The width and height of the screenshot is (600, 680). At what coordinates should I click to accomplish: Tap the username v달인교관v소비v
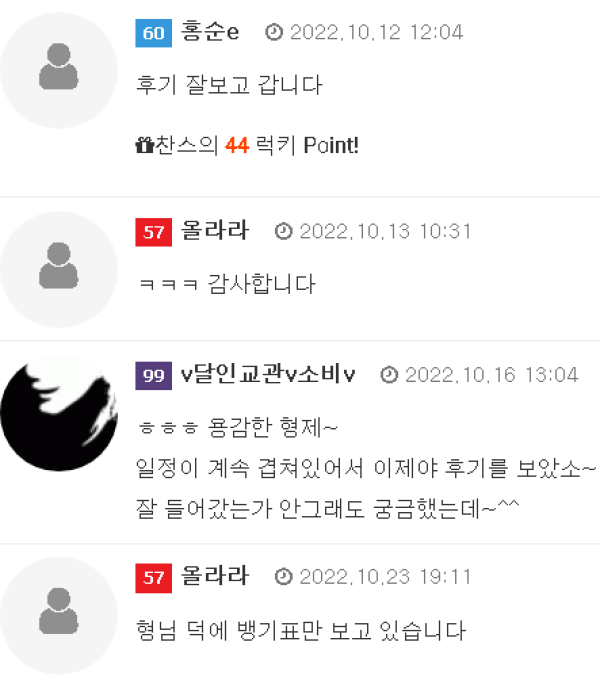coord(268,375)
